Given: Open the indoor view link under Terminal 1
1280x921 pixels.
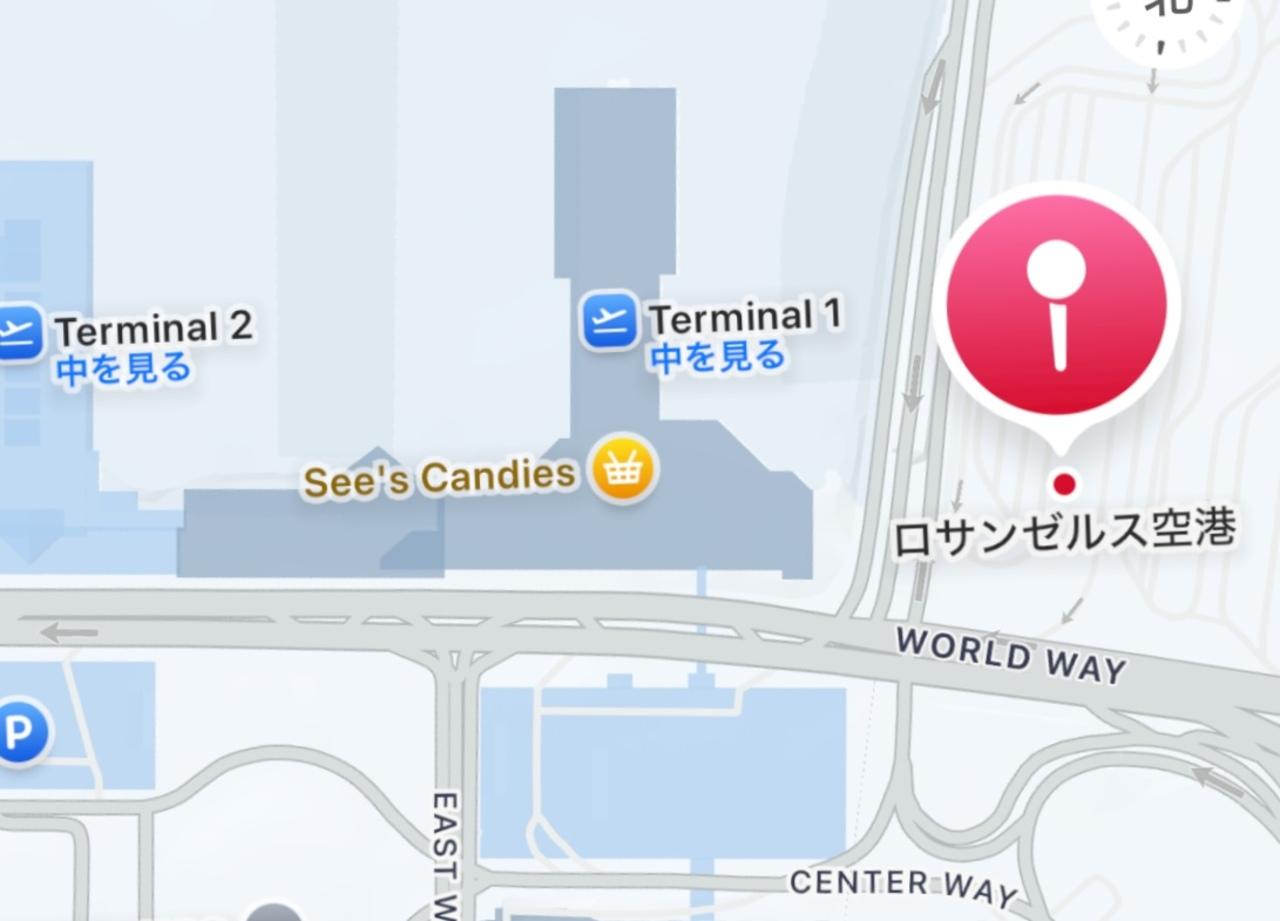Looking at the screenshot, I should pyautogui.click(x=718, y=356).
